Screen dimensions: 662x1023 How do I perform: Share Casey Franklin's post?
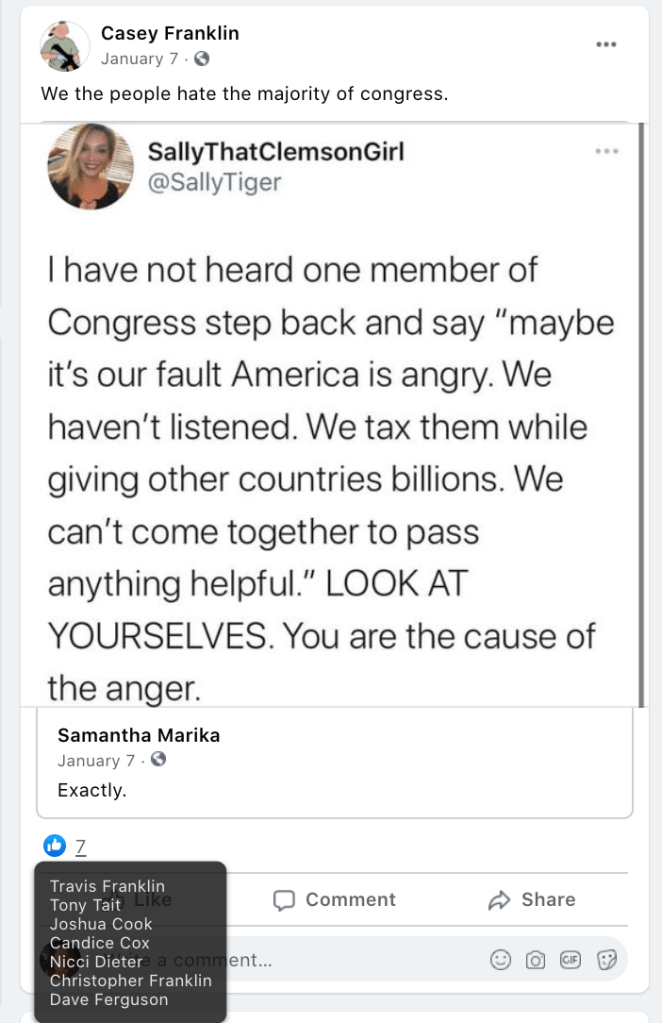click(532, 900)
